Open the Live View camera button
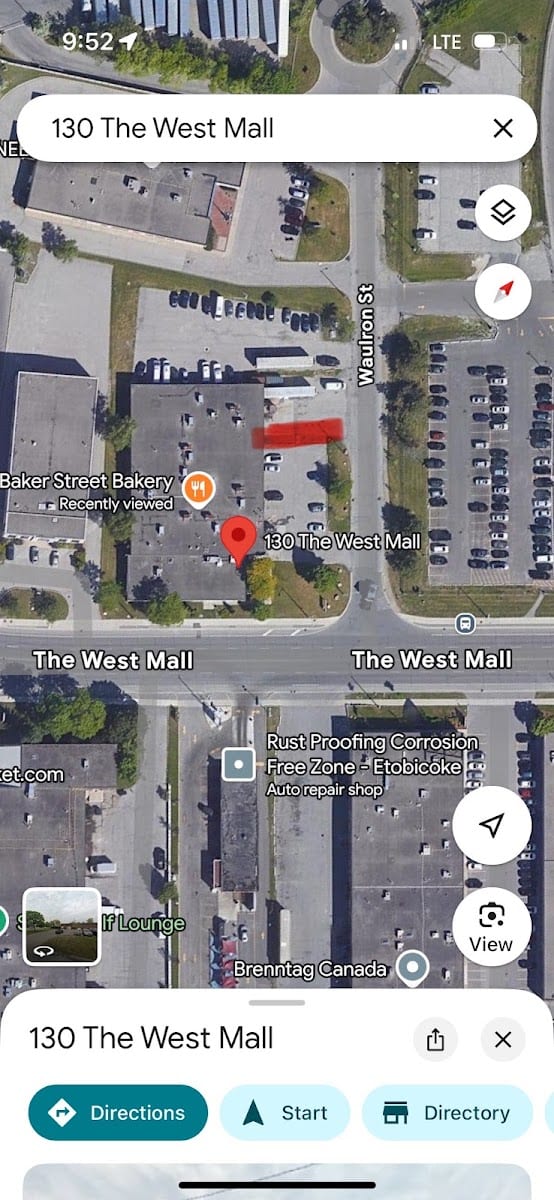The height and width of the screenshot is (1200, 554). pos(491,926)
